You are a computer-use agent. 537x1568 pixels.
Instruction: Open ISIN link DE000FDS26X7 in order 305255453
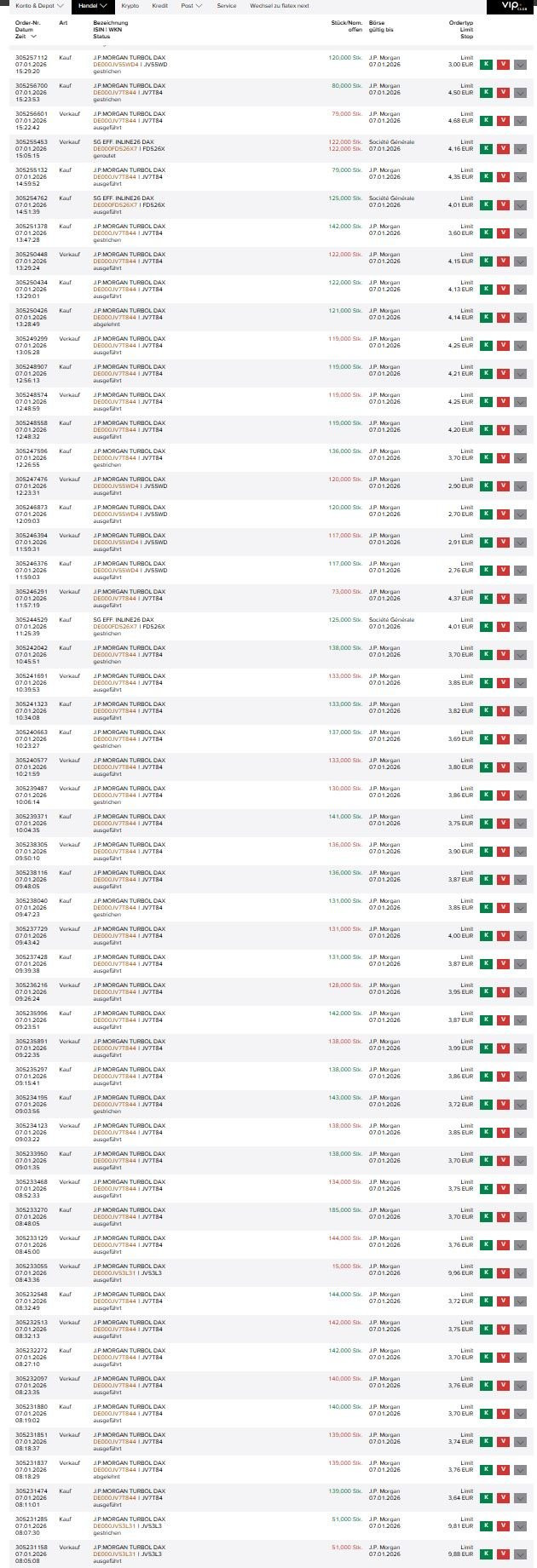(115, 148)
